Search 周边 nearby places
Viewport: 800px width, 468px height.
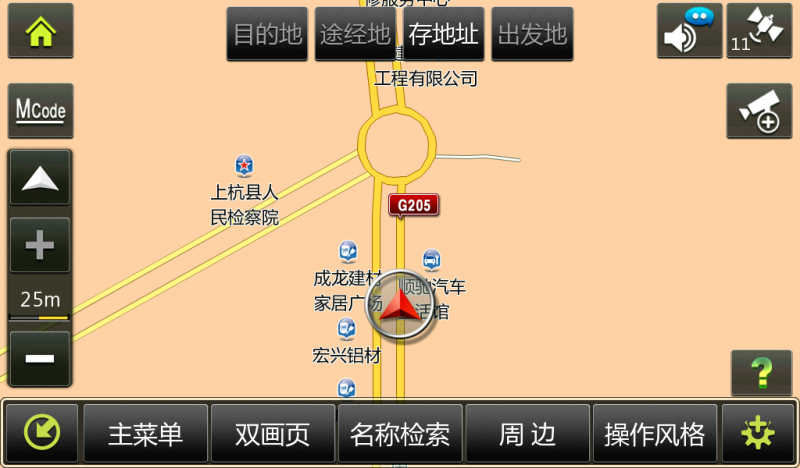[x=527, y=434]
